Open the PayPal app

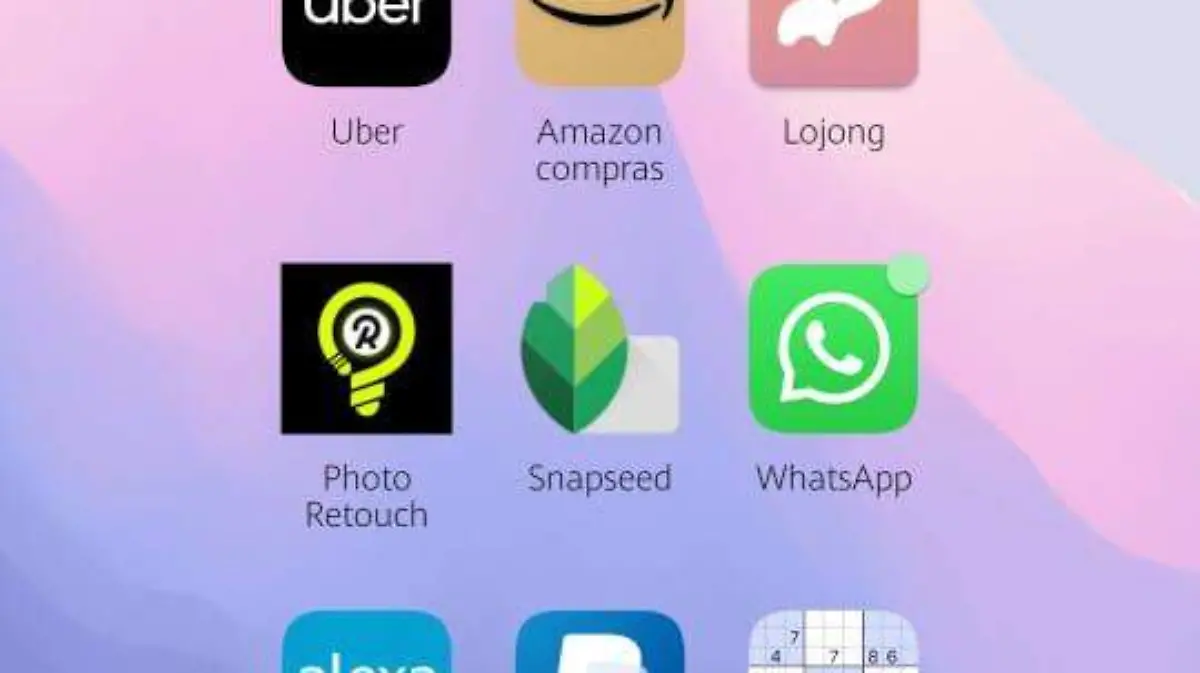(x=599, y=645)
